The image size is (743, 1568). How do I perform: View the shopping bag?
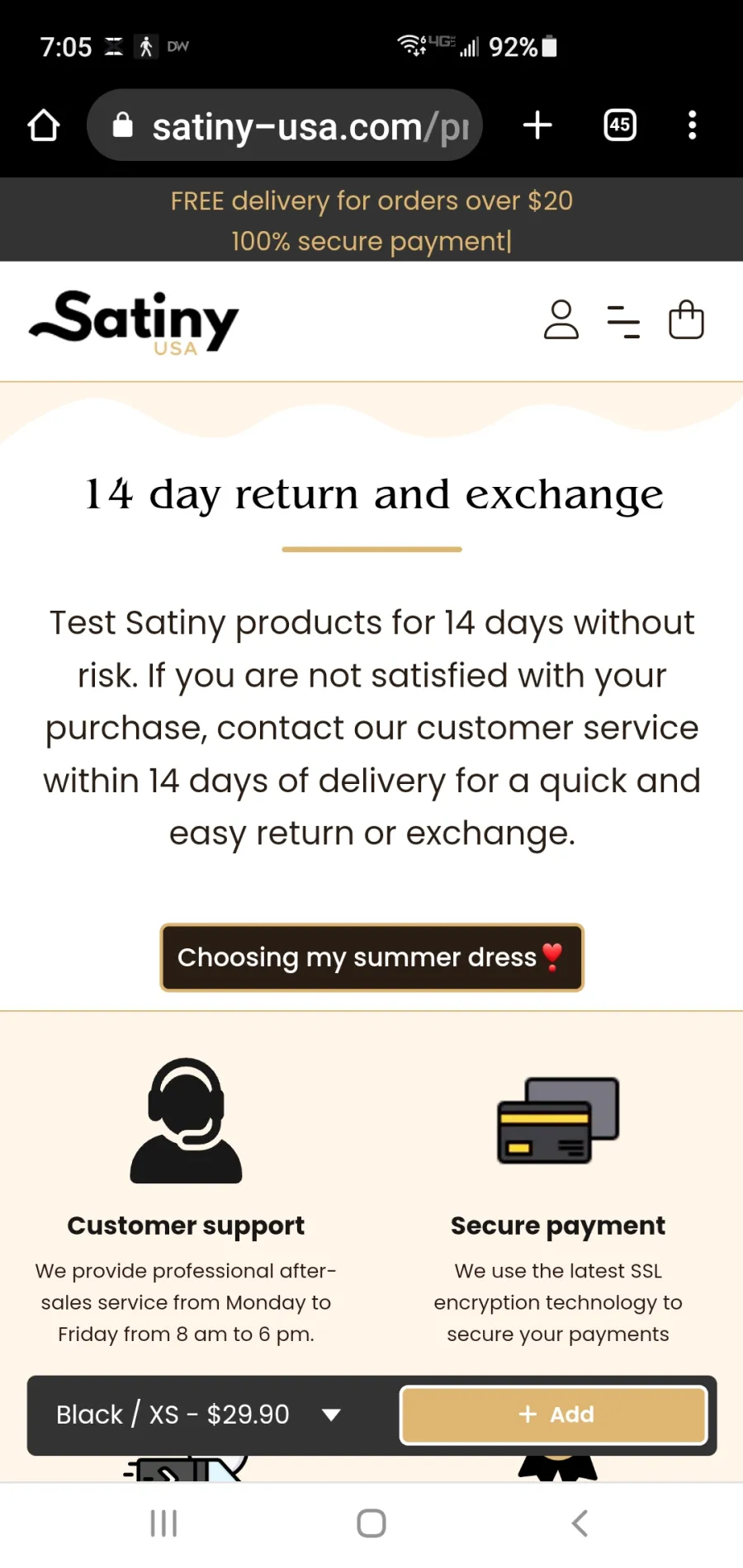[x=686, y=319]
